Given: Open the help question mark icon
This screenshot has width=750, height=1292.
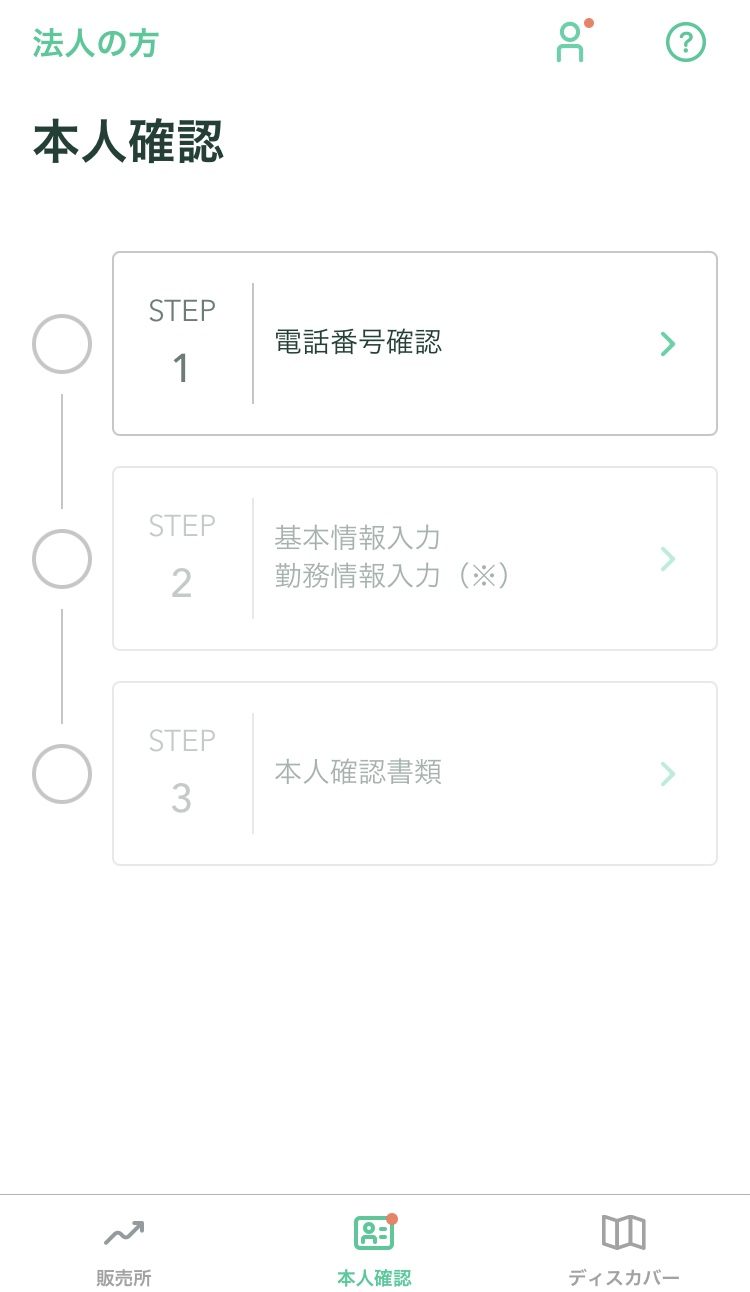Looking at the screenshot, I should click(x=686, y=42).
